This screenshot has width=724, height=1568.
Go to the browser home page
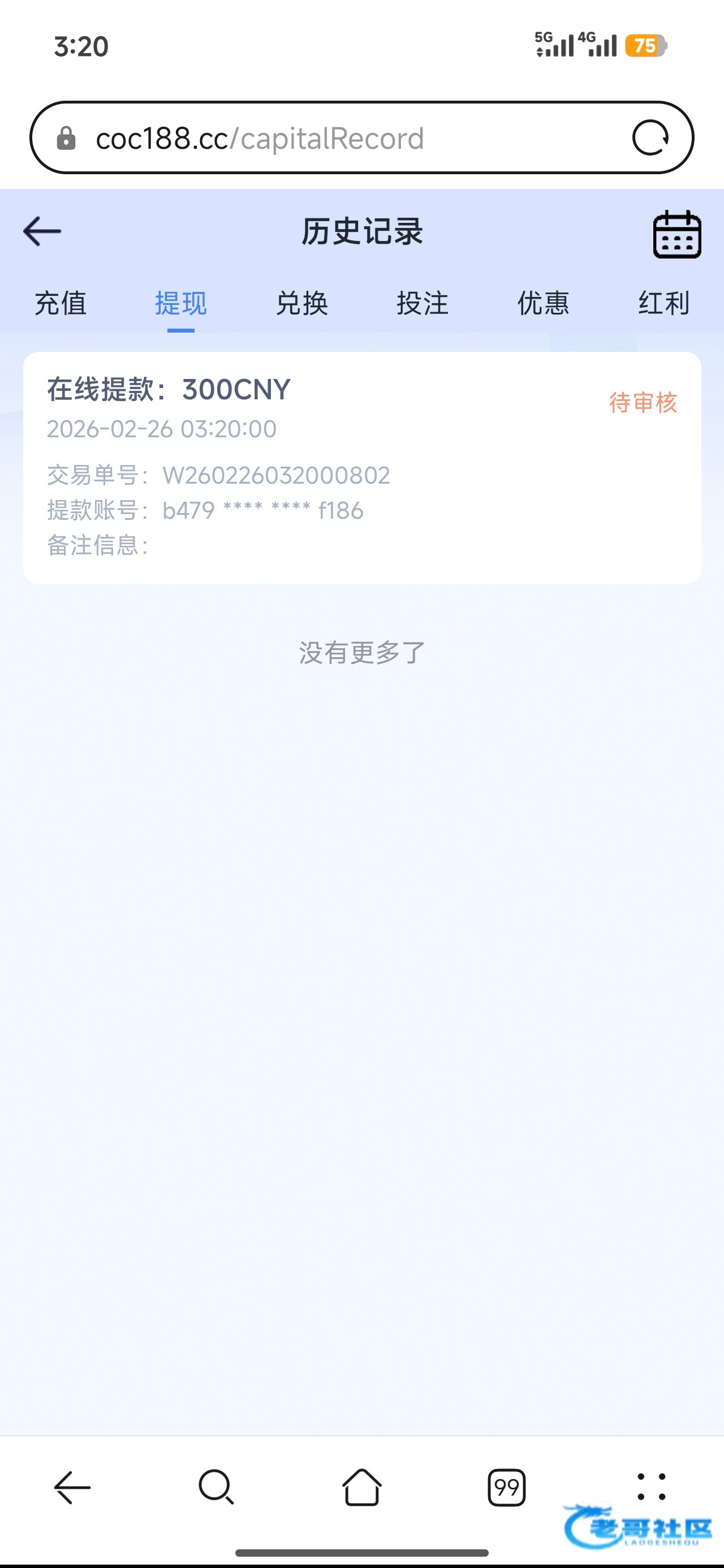click(361, 1487)
